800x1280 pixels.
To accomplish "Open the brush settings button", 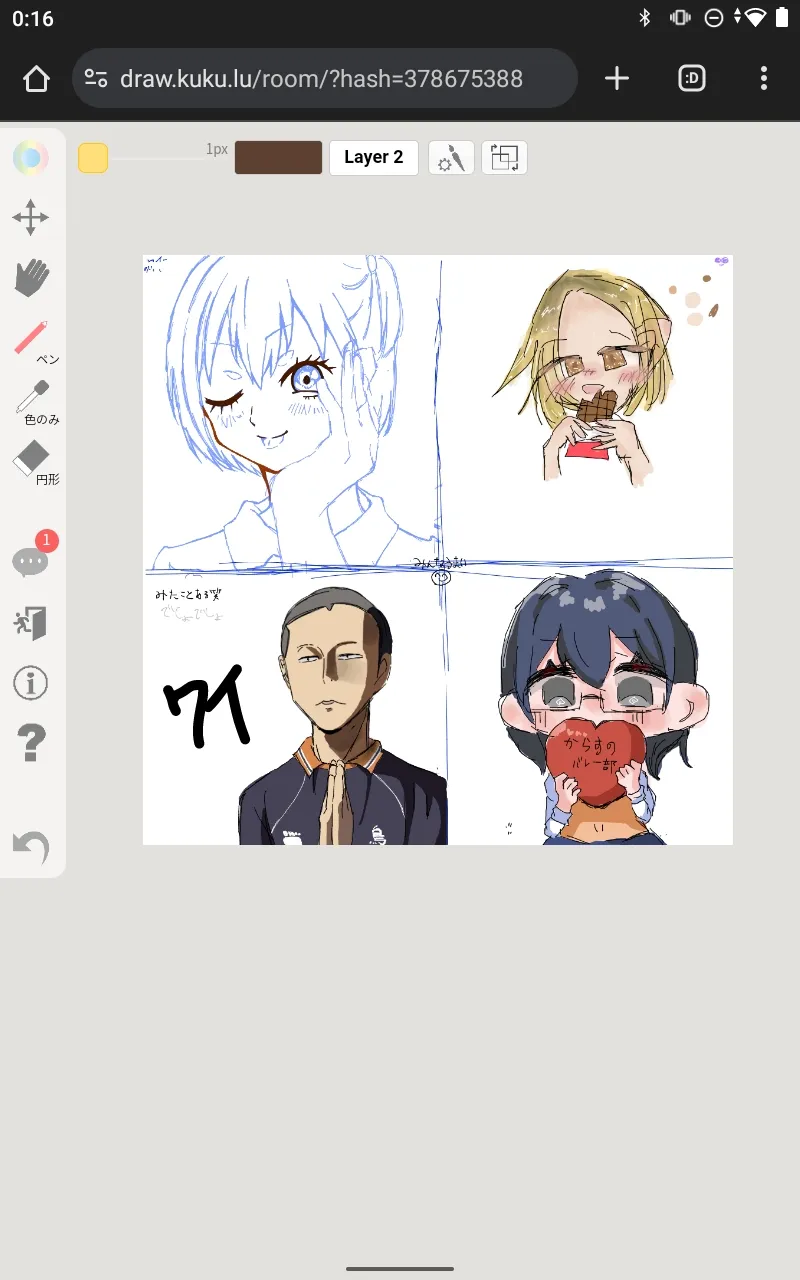I will 451,158.
